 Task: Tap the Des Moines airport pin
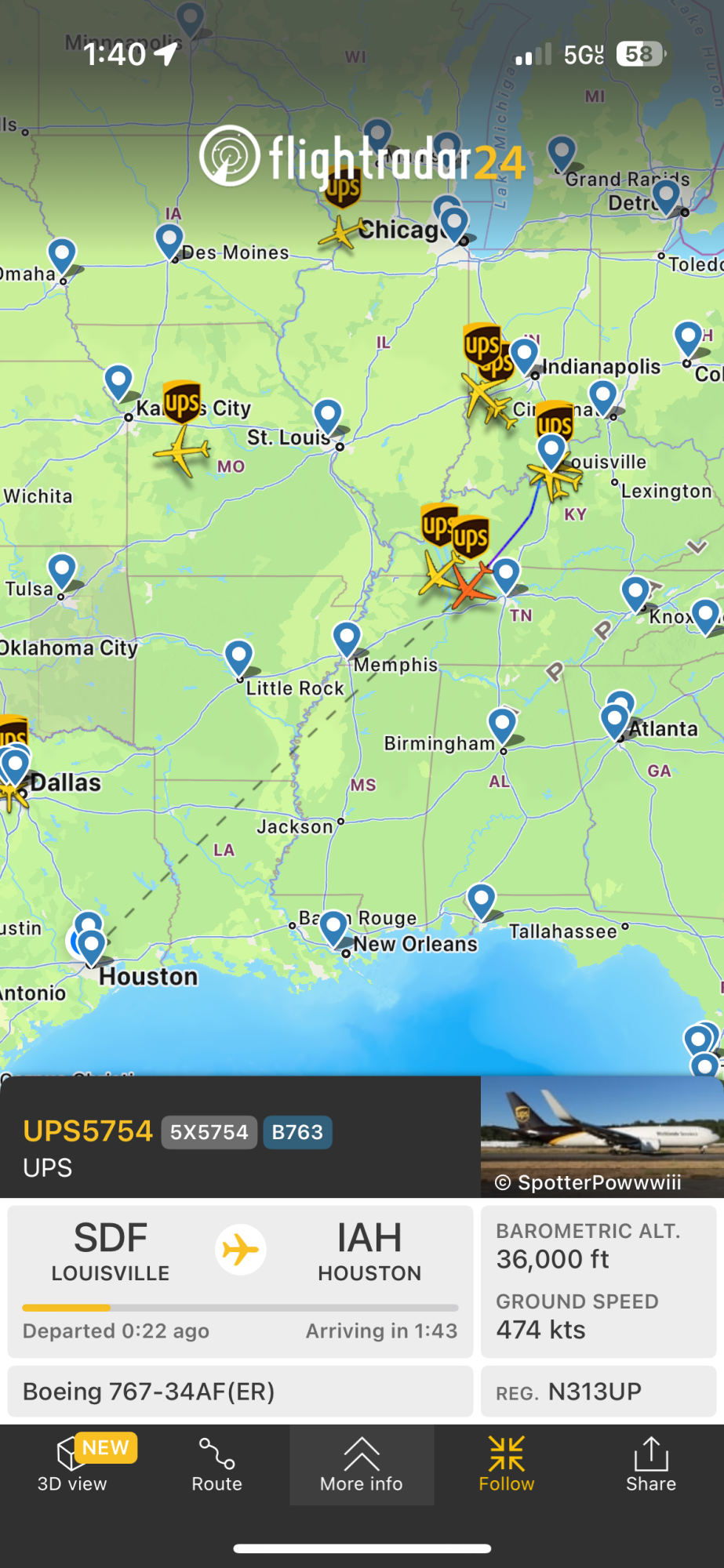click(169, 238)
